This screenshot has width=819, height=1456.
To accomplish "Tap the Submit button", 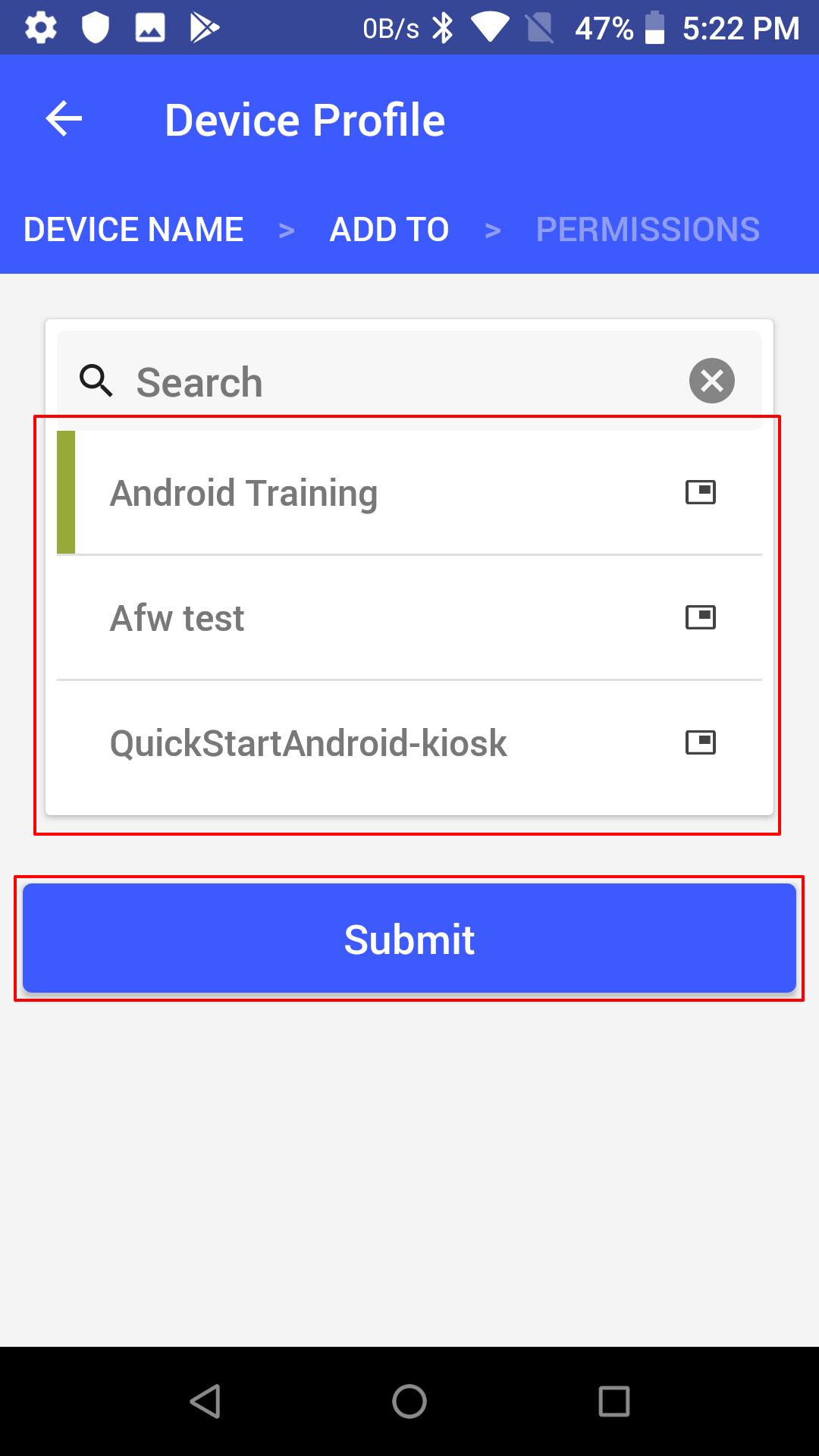I will 409,938.
